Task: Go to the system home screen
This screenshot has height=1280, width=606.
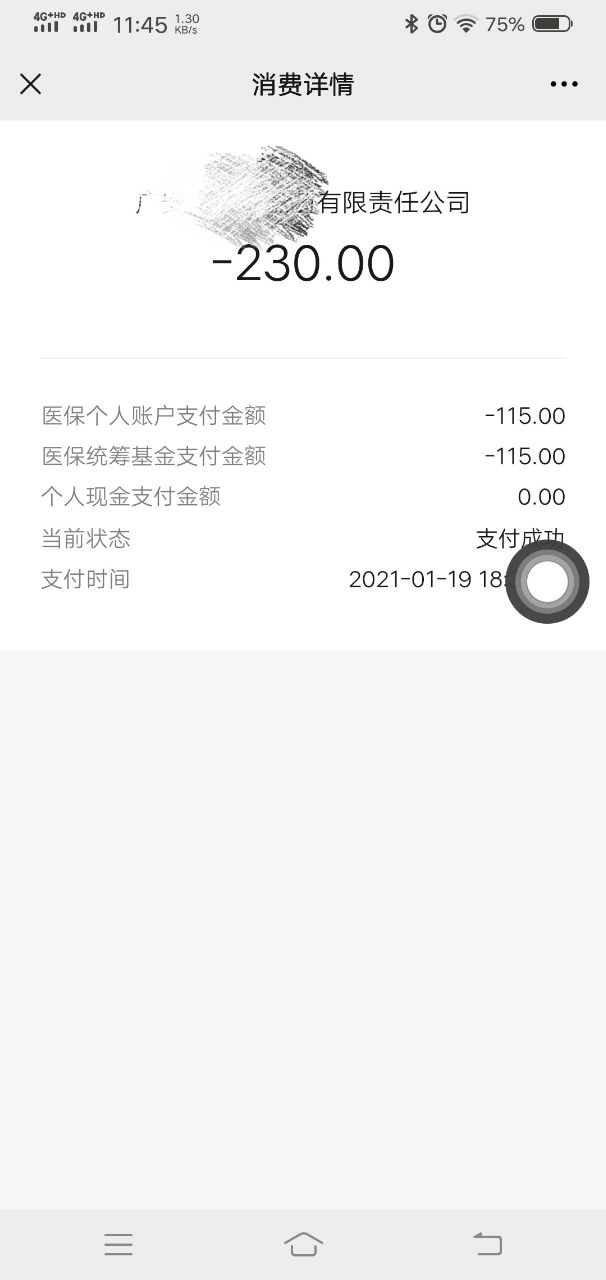Action: pyautogui.click(x=303, y=1244)
